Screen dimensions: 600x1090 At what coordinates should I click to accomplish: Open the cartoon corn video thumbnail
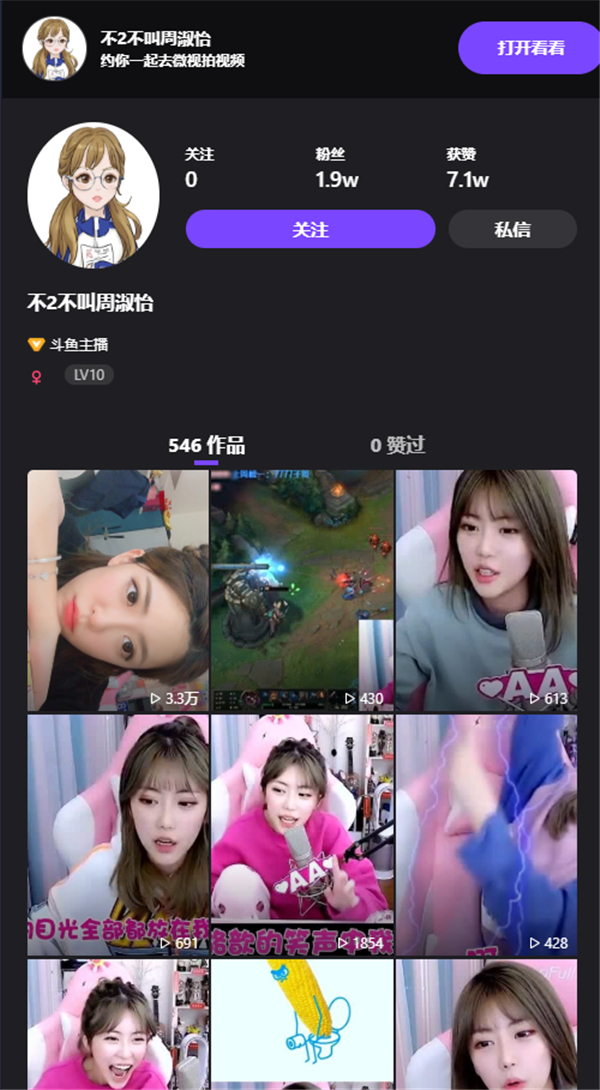[x=302, y=1024]
